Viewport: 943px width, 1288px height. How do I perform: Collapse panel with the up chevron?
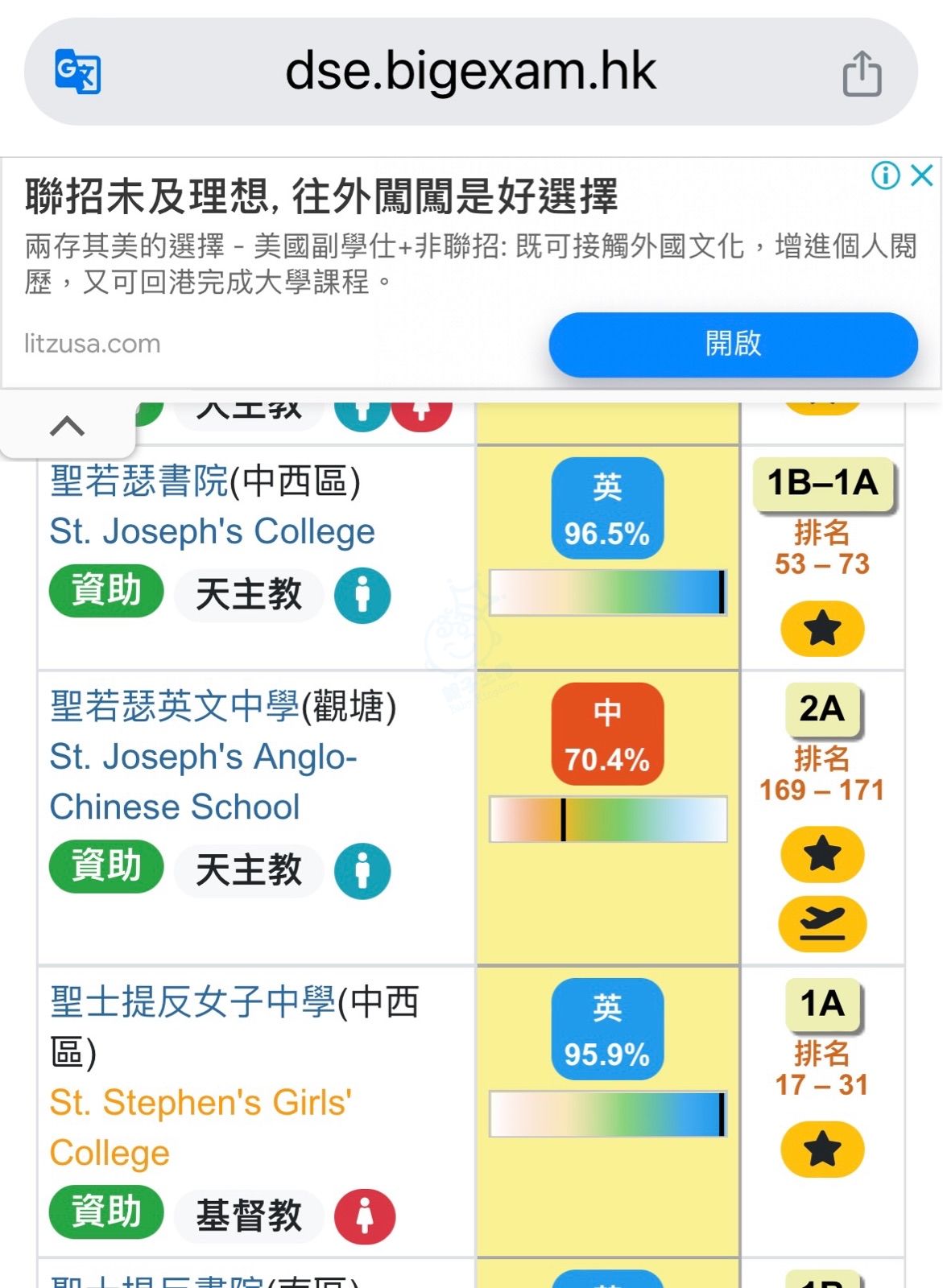pyautogui.click(x=67, y=426)
